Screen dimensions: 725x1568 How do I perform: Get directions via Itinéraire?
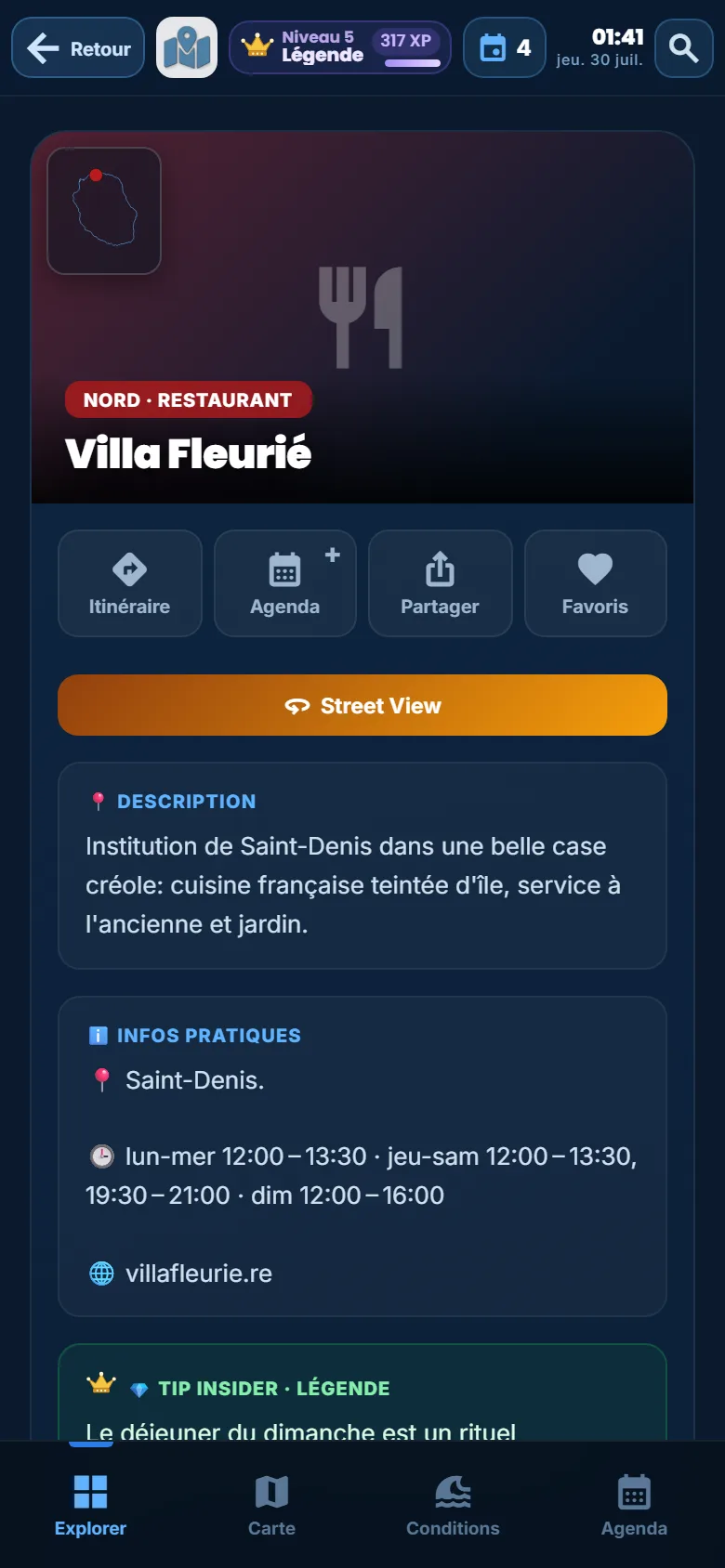point(129,583)
